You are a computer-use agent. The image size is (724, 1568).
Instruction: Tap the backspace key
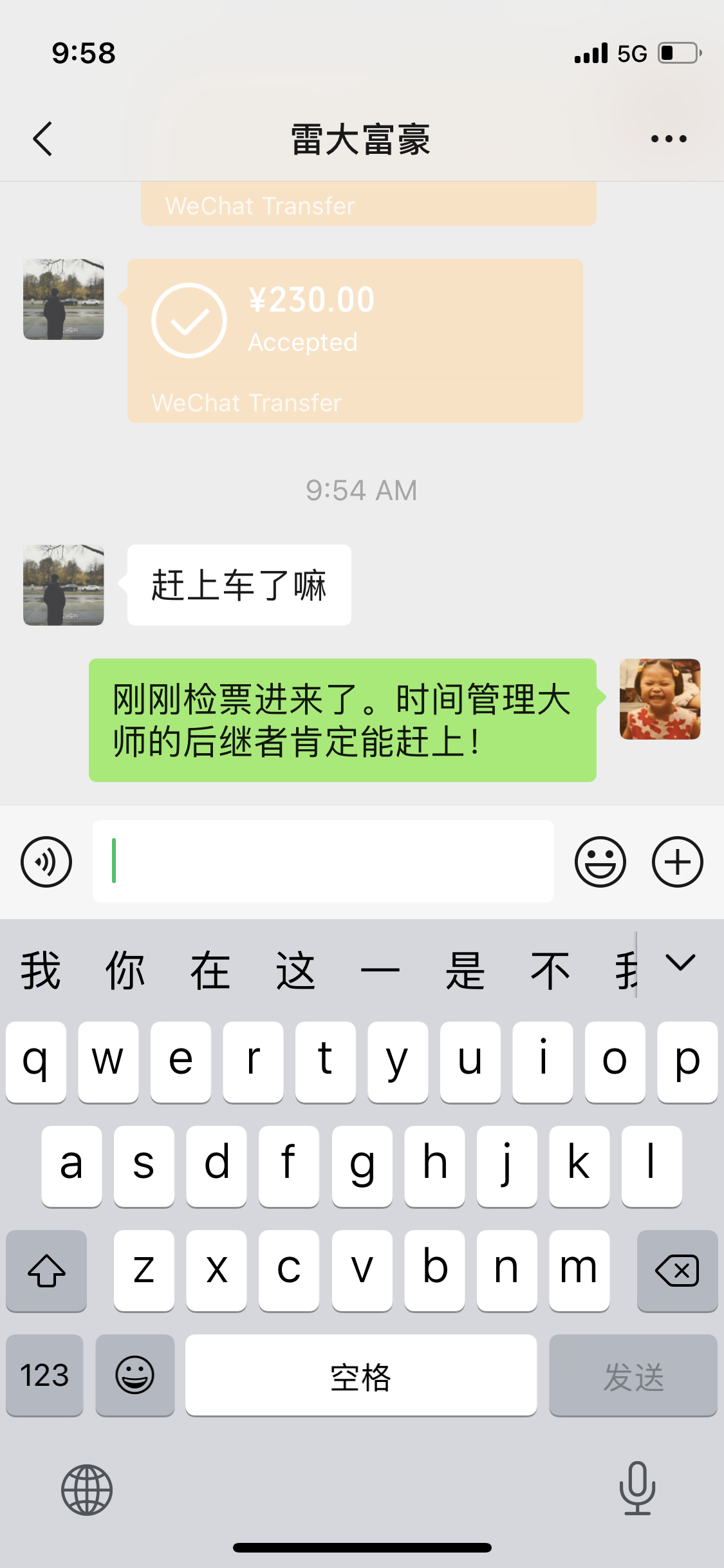(677, 1271)
